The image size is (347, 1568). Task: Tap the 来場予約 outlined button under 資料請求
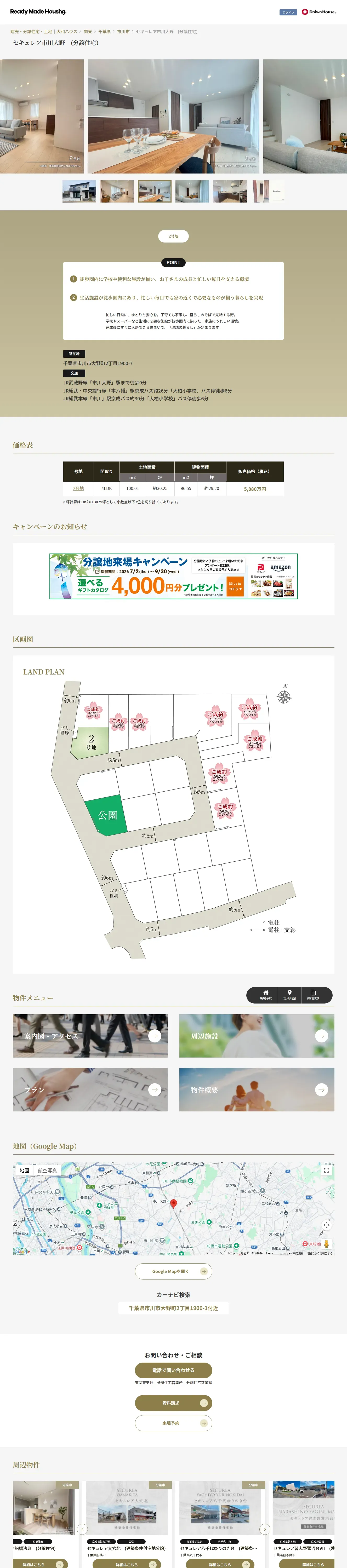(174, 1423)
